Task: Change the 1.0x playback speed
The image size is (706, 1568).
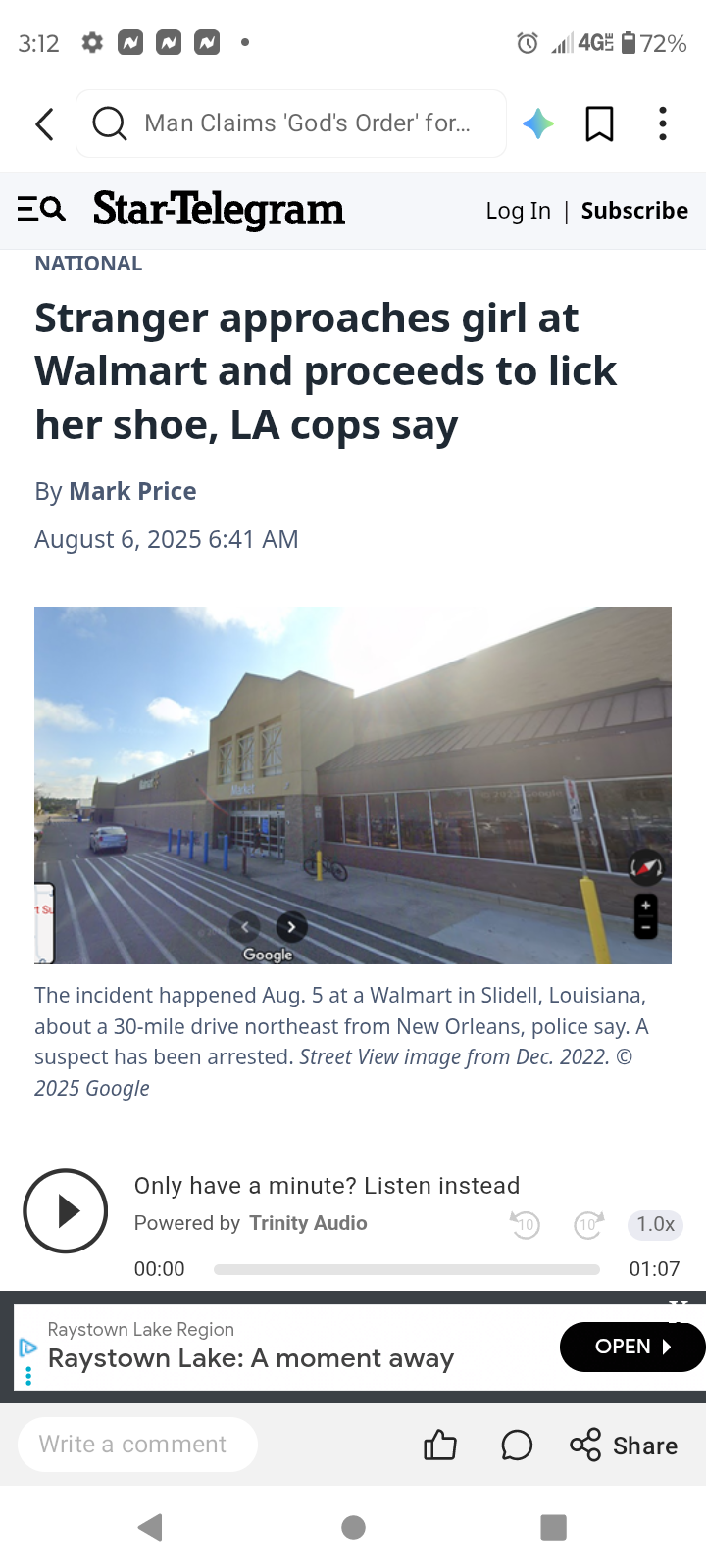Action: pos(655,1224)
